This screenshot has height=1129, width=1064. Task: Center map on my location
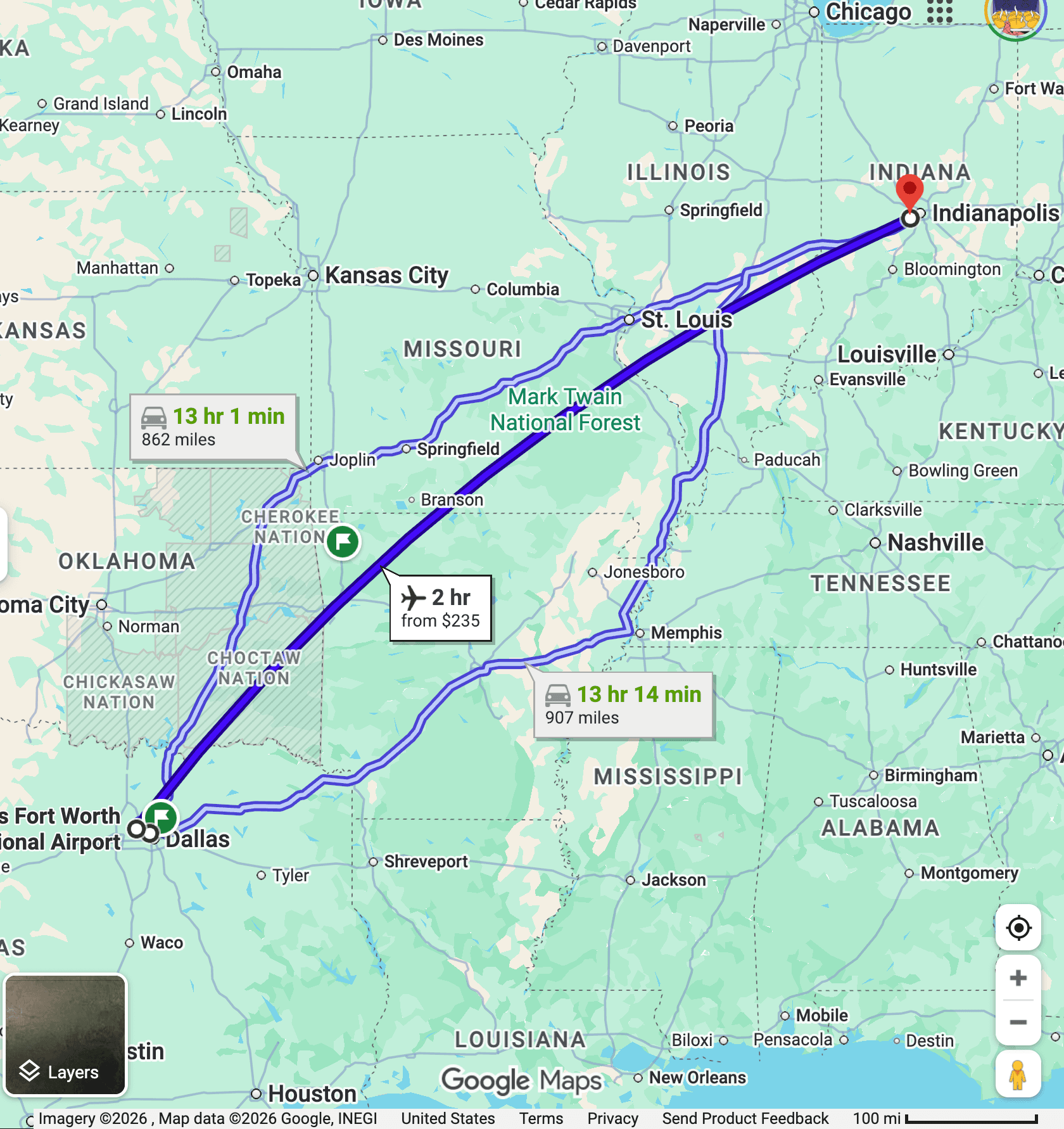[x=1018, y=928]
